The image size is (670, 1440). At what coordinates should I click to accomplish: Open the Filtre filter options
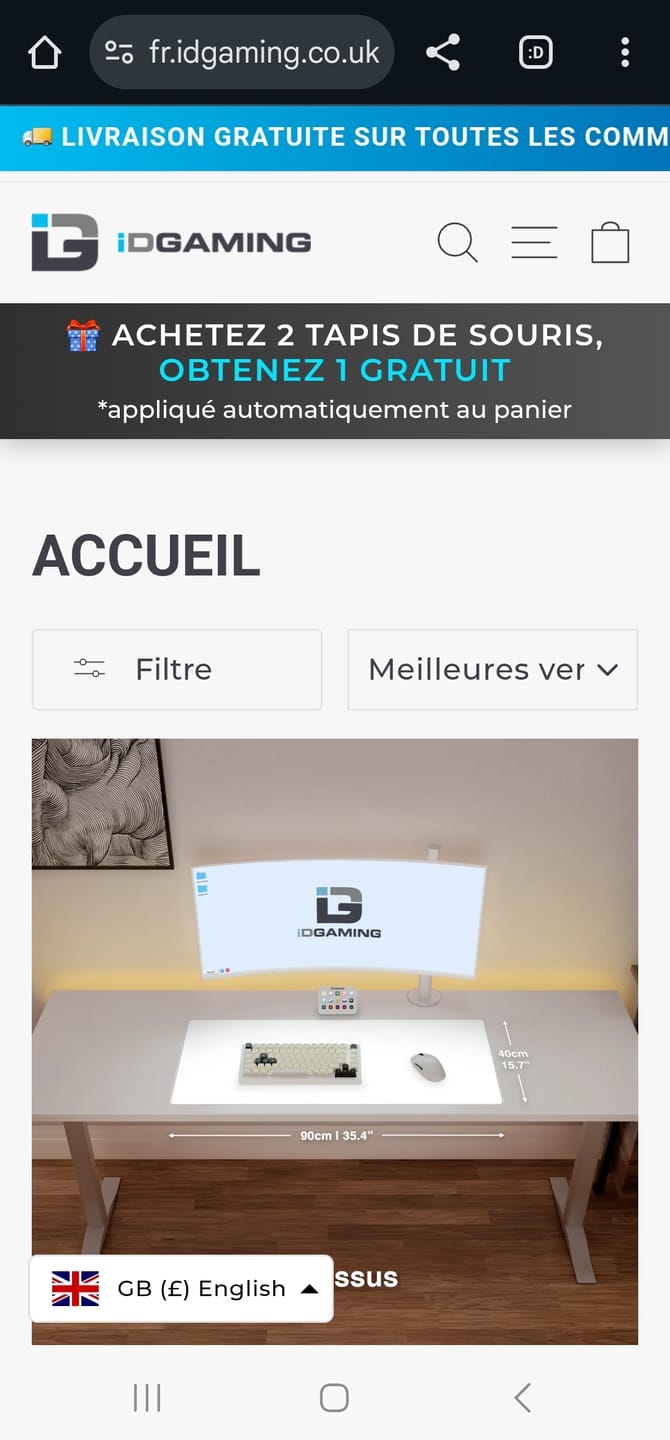click(177, 669)
